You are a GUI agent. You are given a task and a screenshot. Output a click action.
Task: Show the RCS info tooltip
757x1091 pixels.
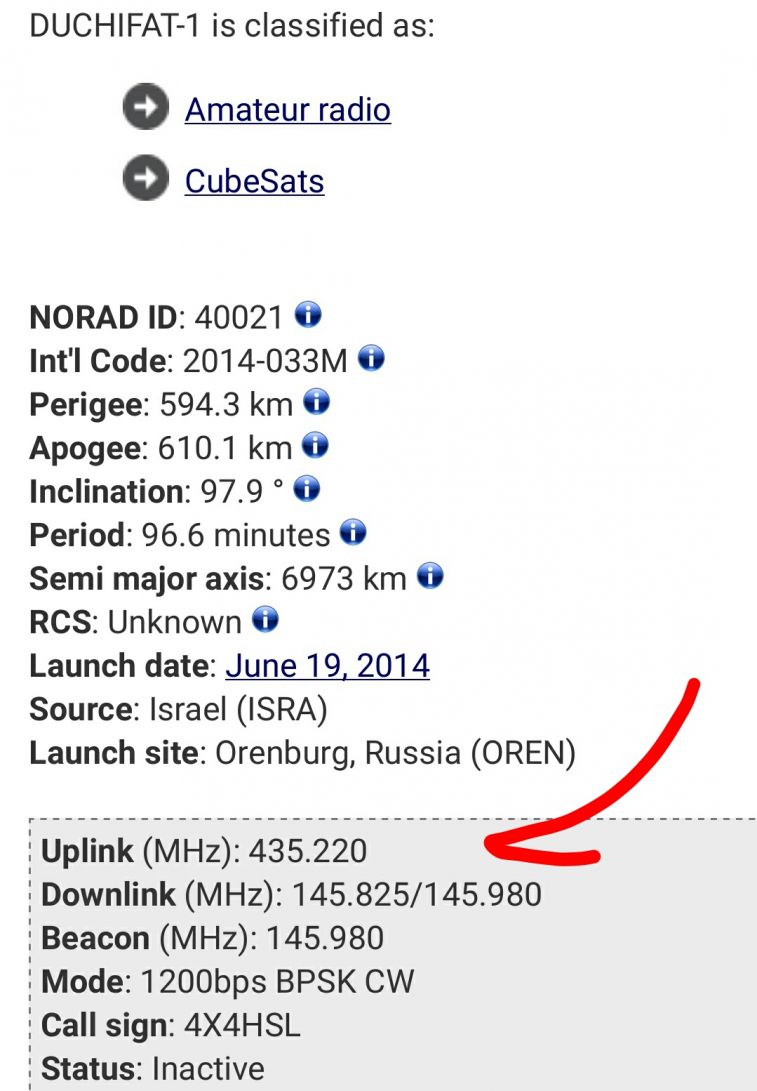point(264,620)
